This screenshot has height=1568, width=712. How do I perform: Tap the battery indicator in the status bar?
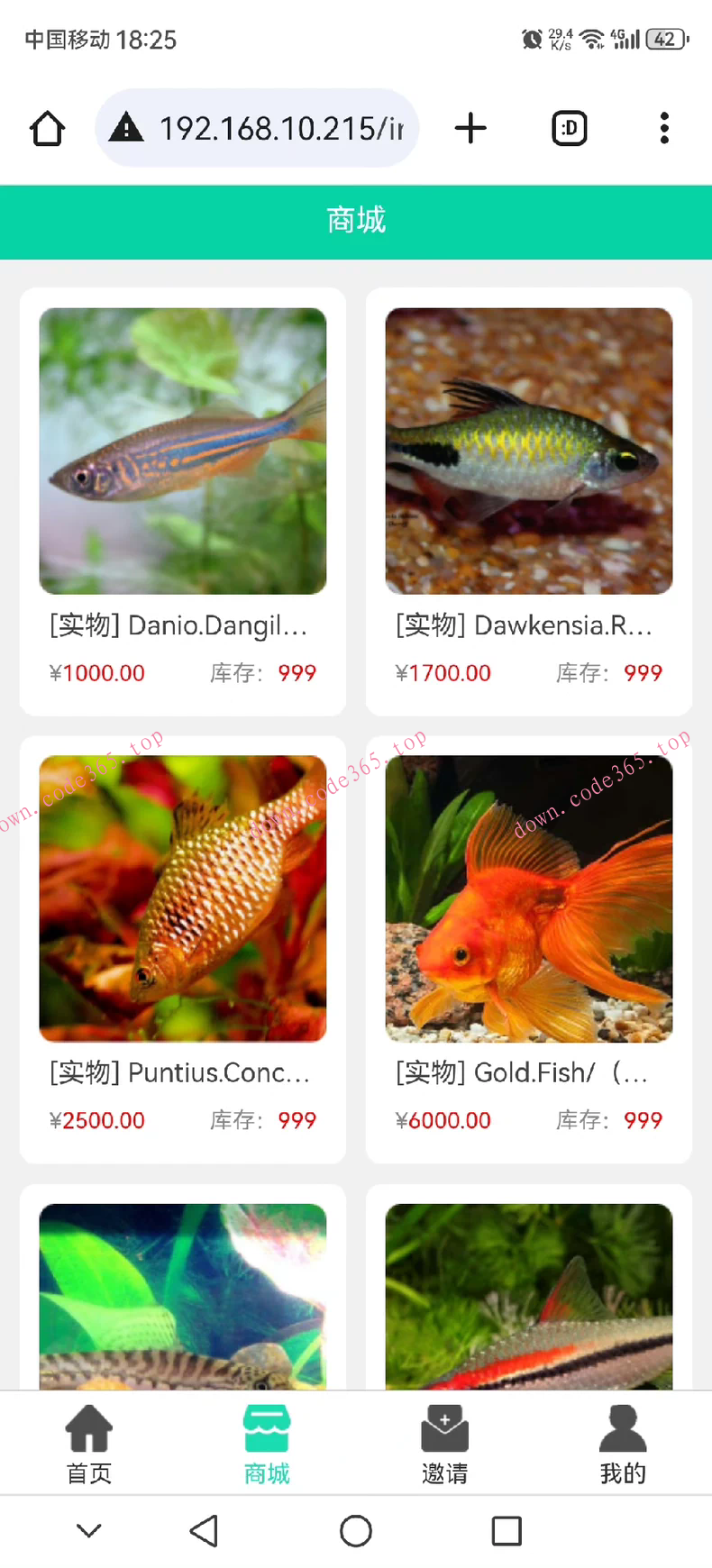tap(668, 39)
